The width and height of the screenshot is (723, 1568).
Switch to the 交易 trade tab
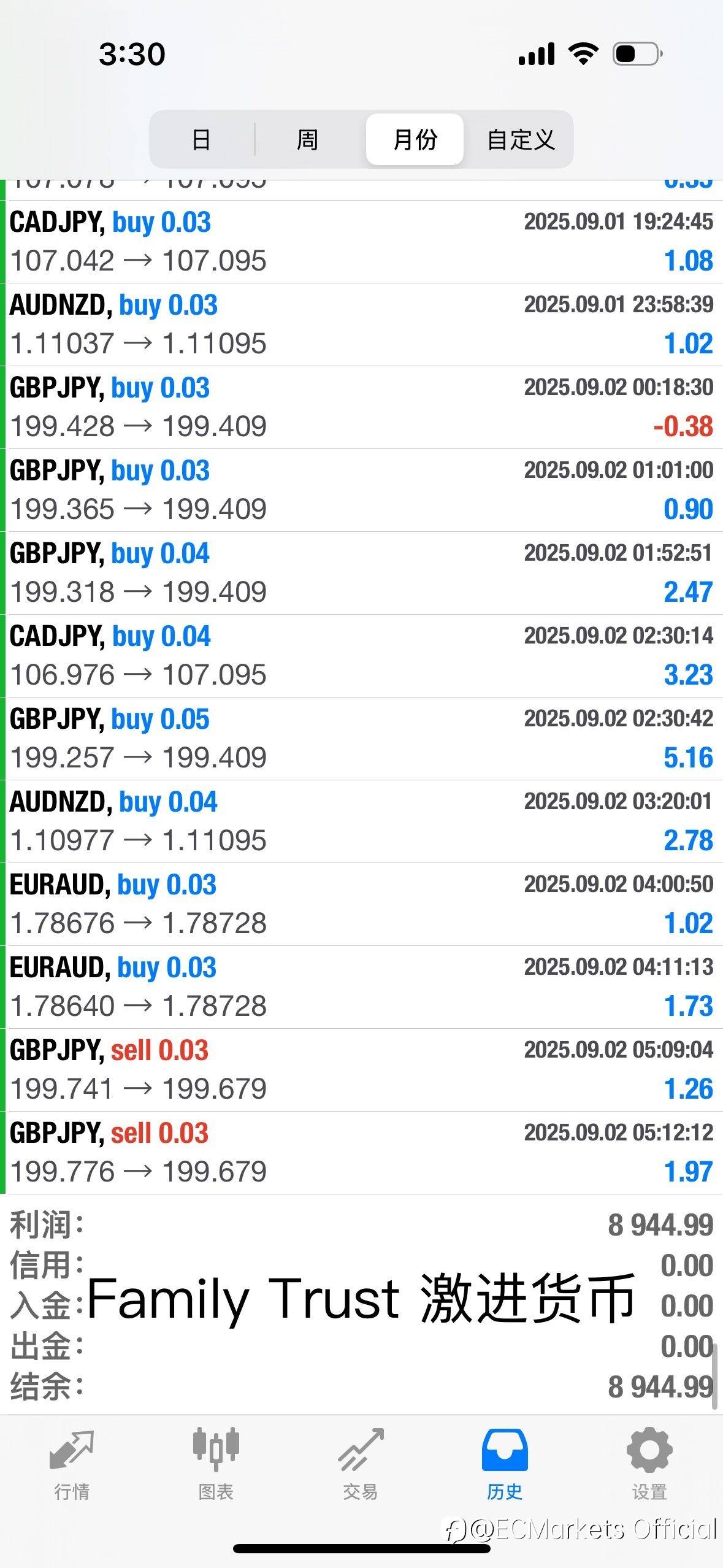pos(361,1463)
